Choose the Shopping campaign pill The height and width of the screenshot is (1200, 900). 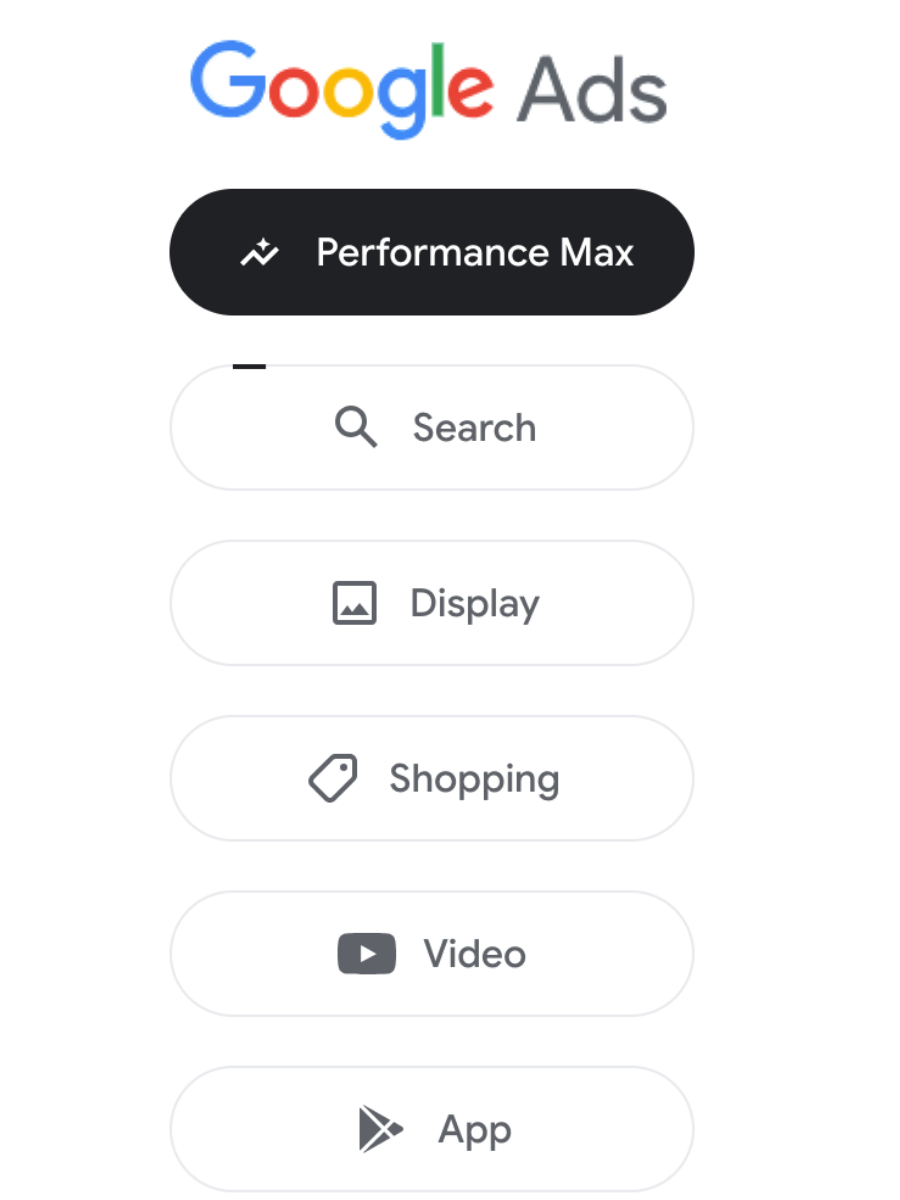tap(430, 778)
